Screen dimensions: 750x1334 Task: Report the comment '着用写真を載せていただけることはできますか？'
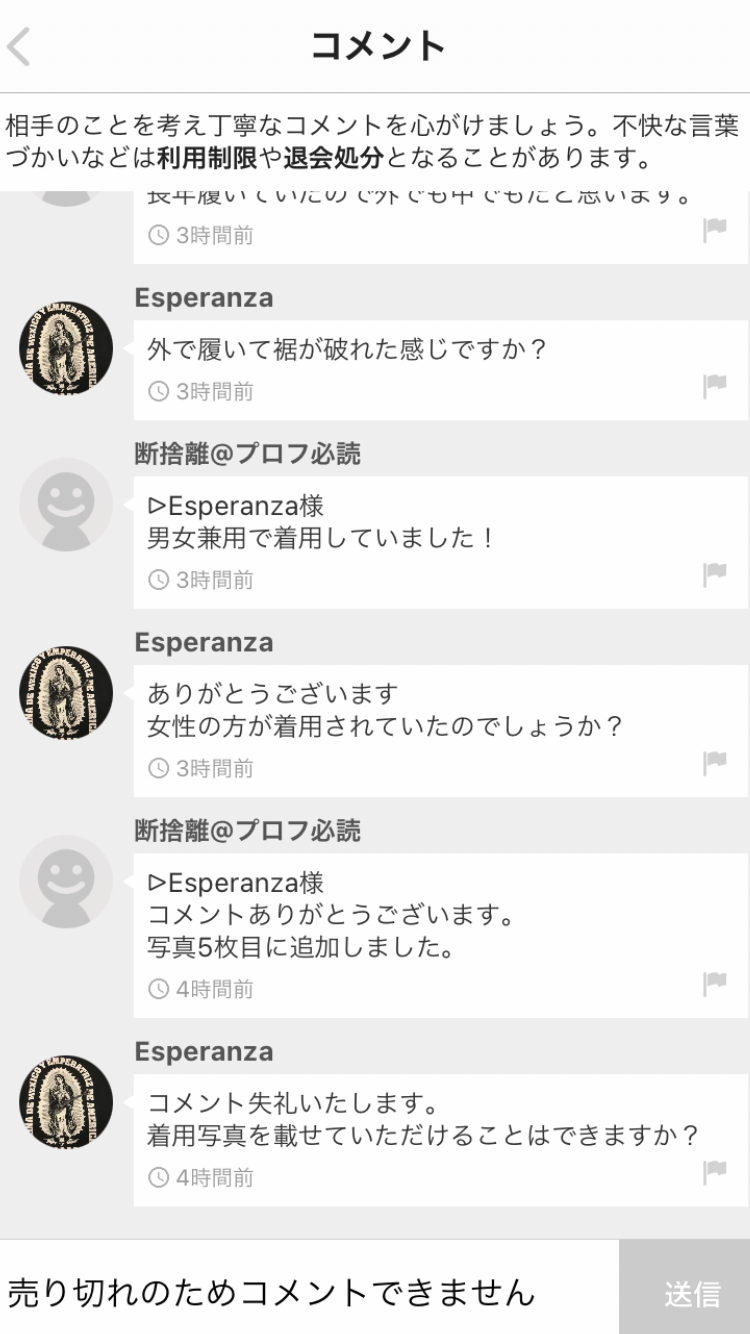714,1172
